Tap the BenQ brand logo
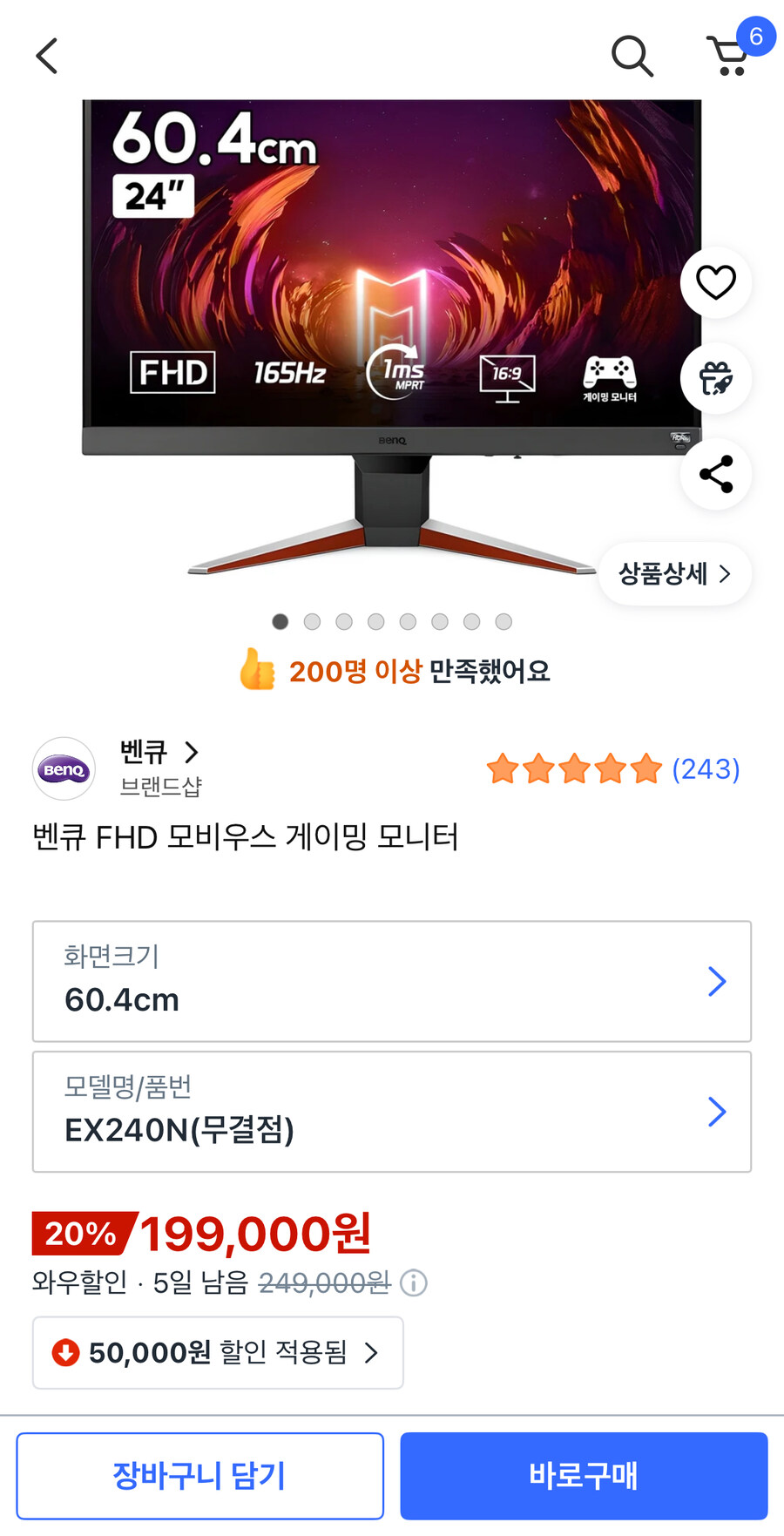784x1536 pixels. point(64,768)
